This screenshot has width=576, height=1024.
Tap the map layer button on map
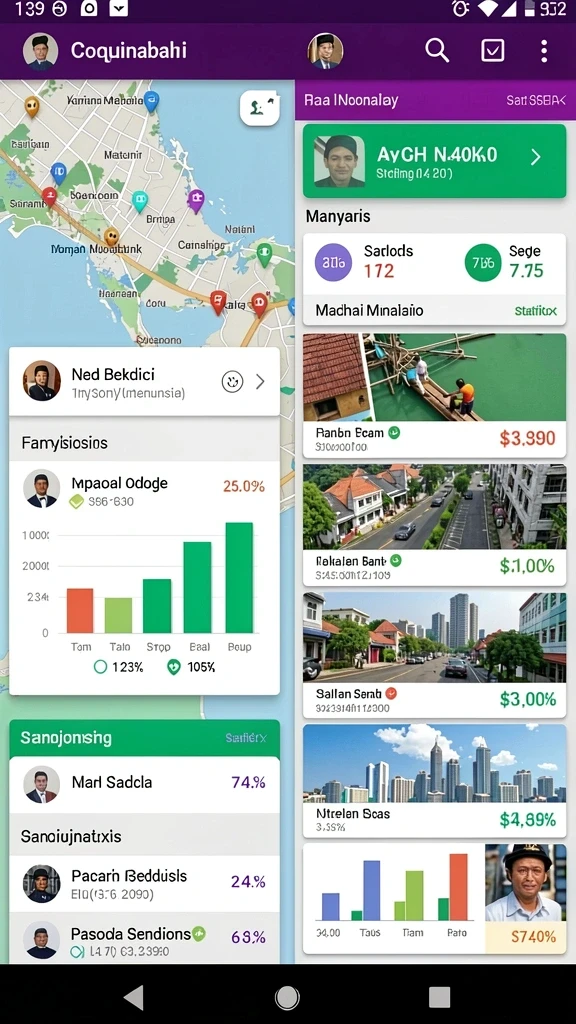(260, 107)
